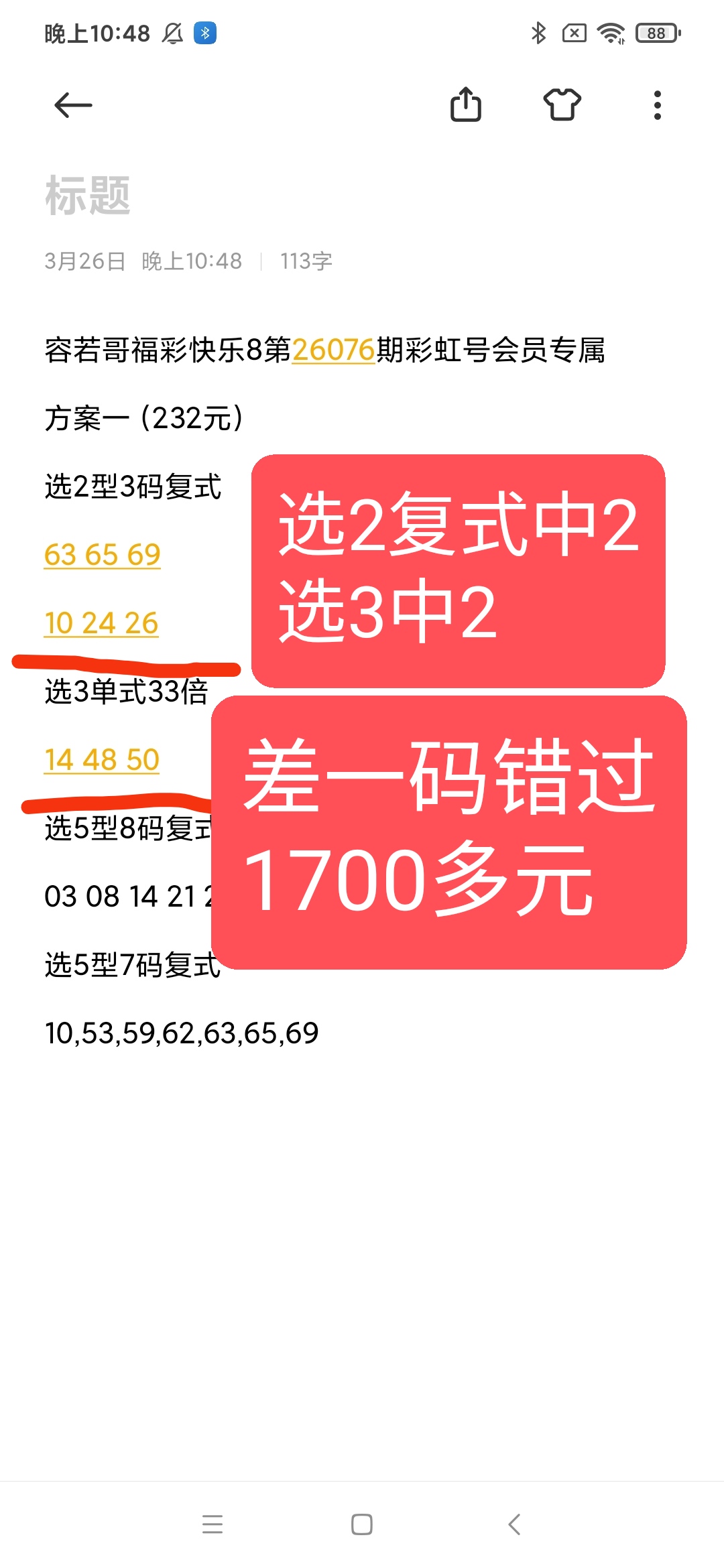
Task: Tap the back arrow to exit note
Action: click(74, 105)
